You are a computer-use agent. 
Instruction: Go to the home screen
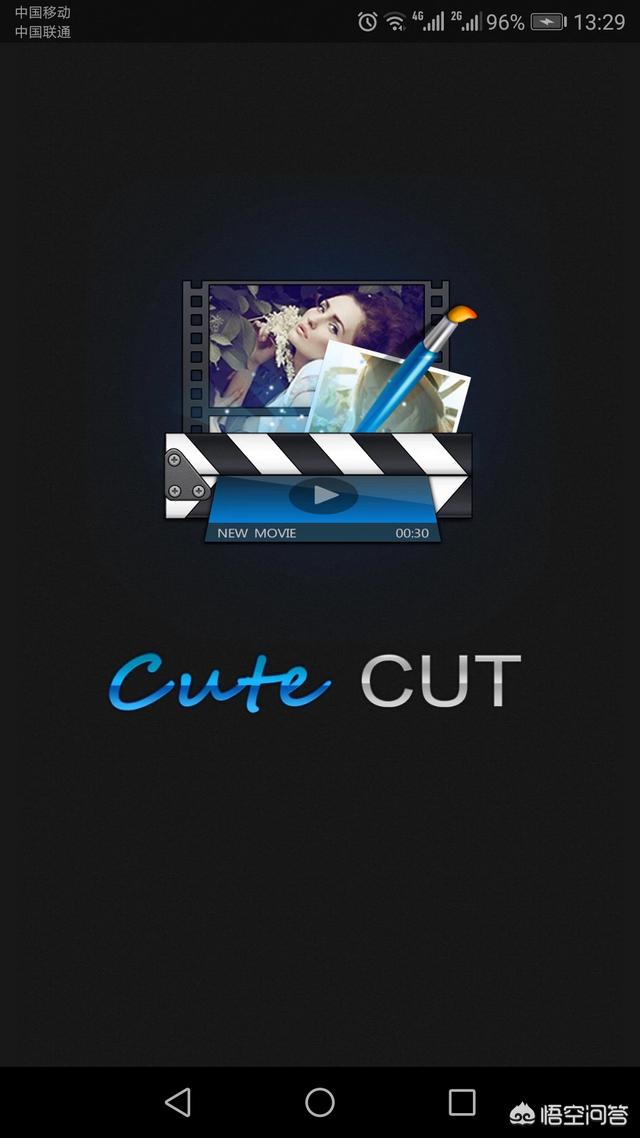320,1102
